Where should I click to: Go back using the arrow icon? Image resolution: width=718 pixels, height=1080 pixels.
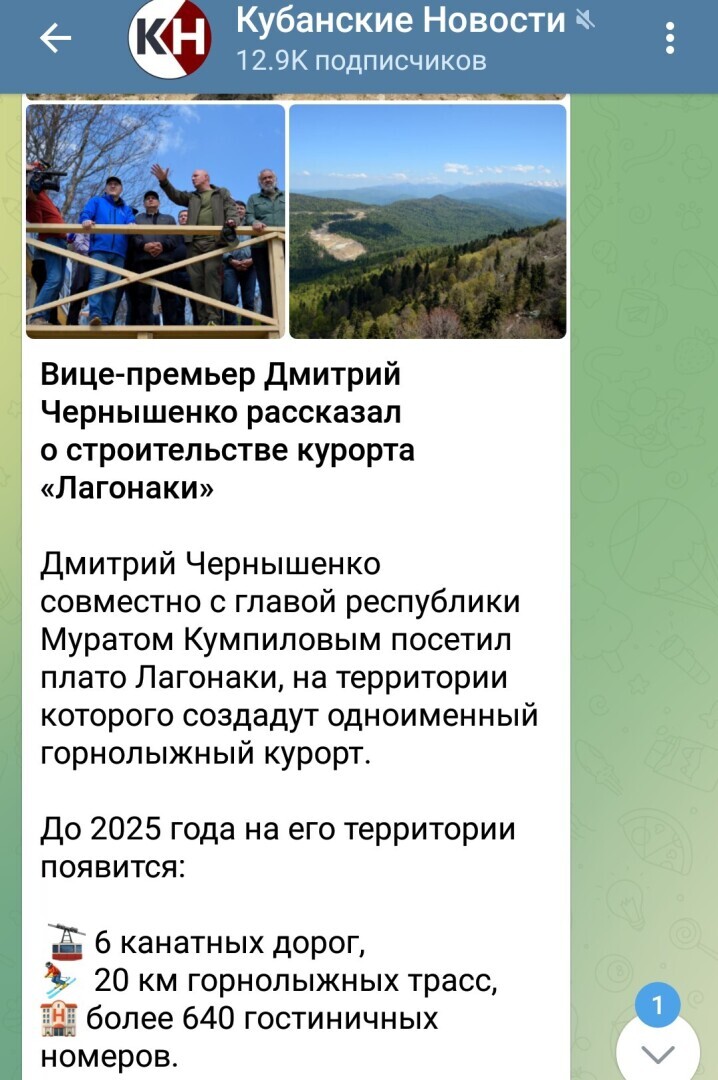[55, 39]
